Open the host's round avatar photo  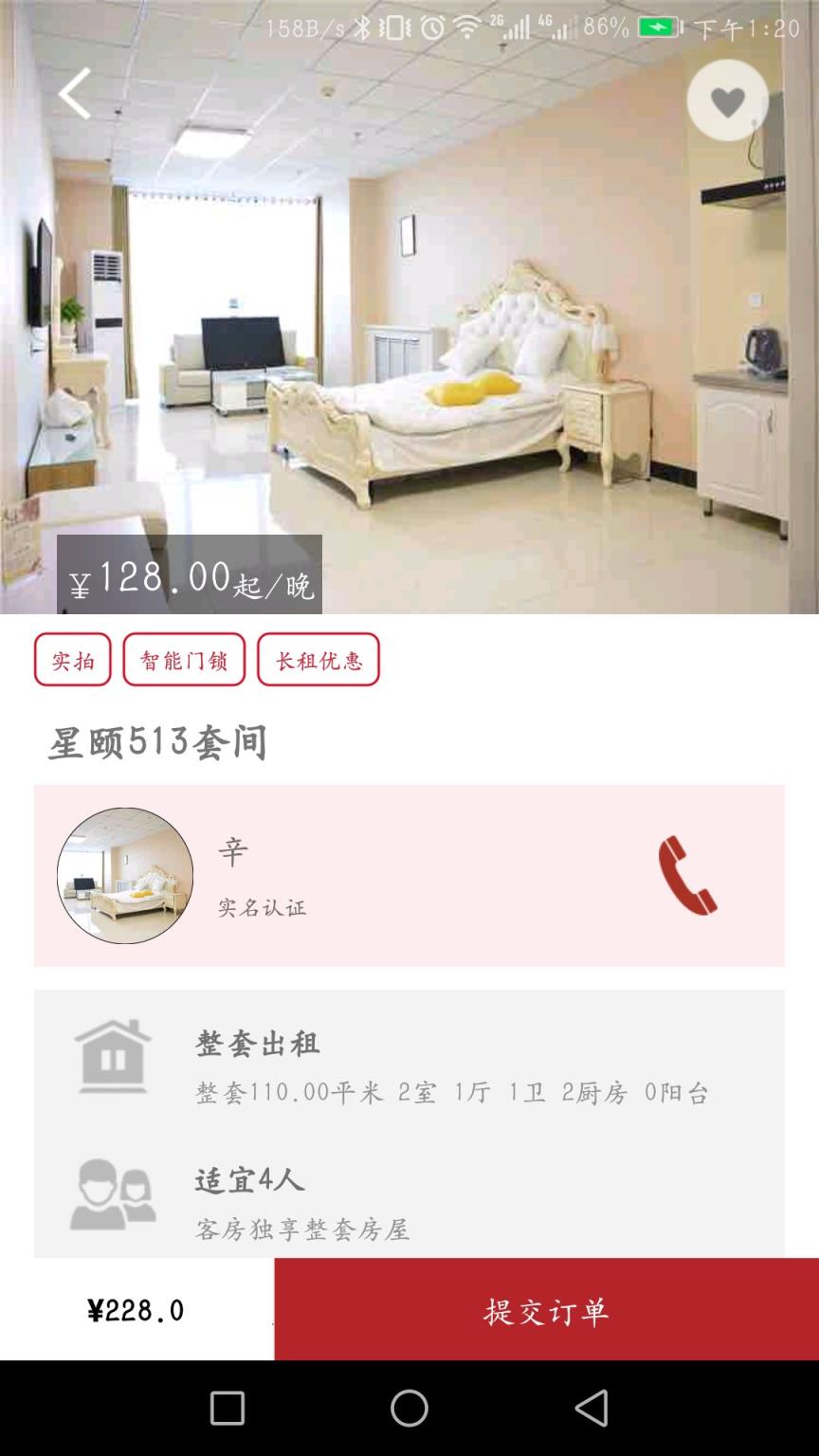(x=125, y=875)
